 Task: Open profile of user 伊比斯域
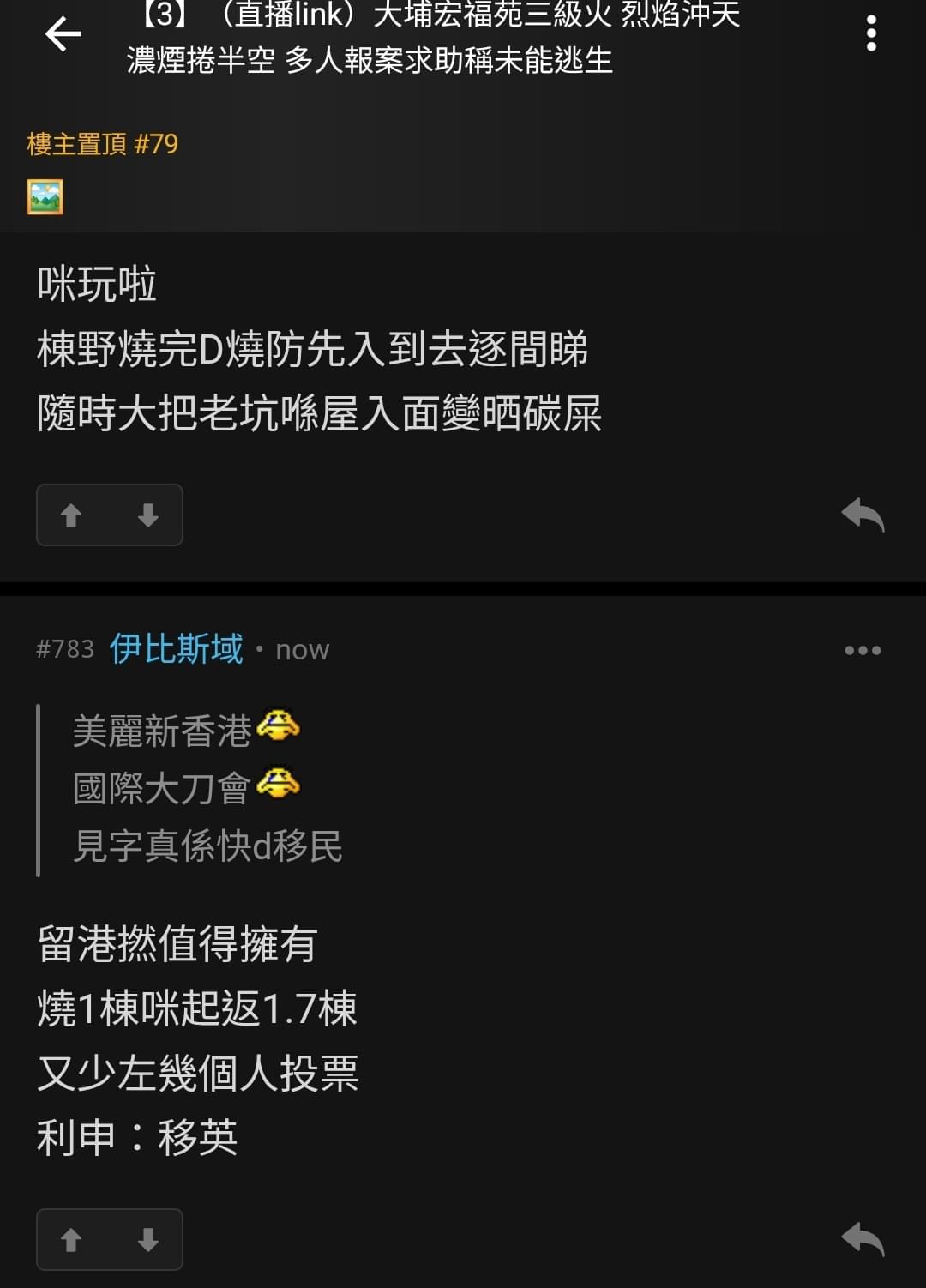[177, 649]
